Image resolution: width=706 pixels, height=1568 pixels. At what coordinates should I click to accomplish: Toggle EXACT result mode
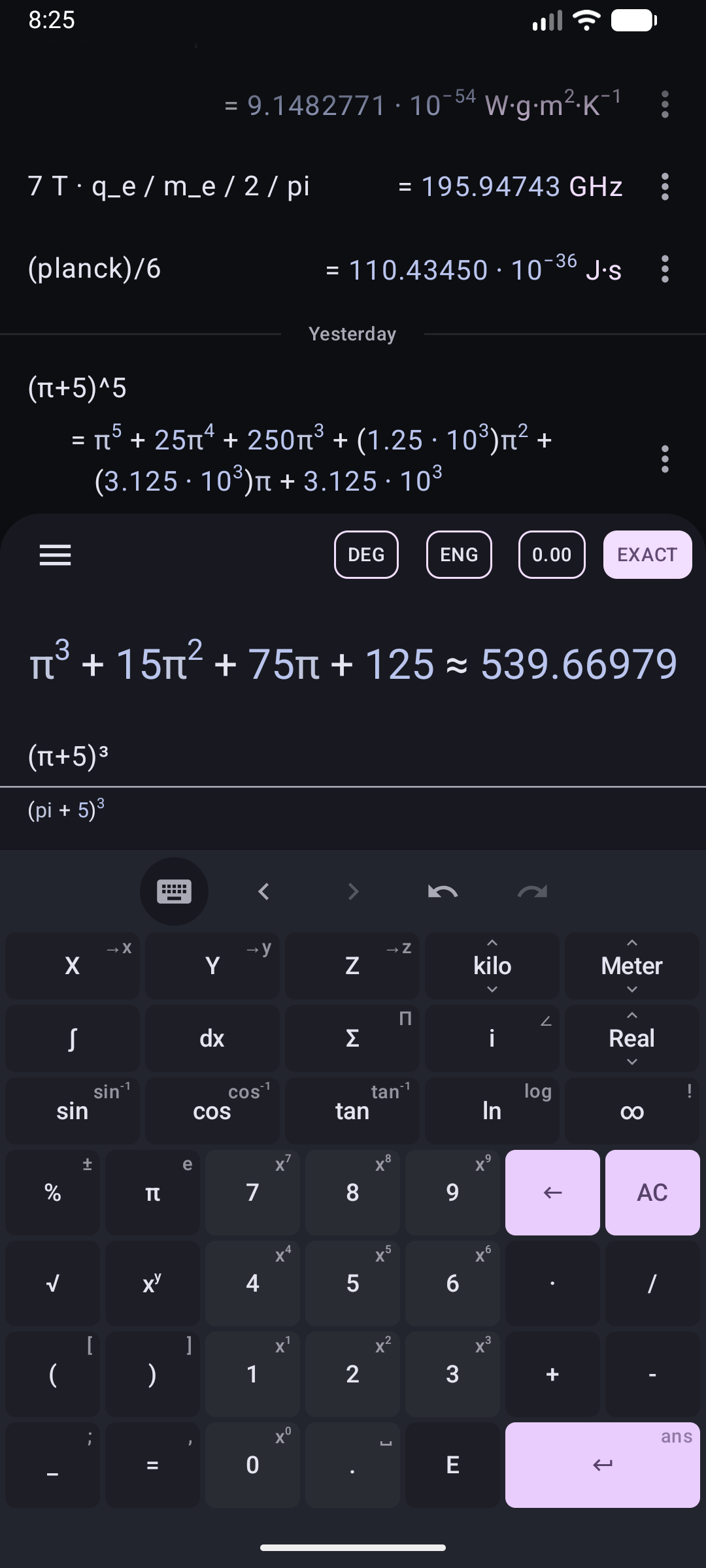click(x=647, y=555)
